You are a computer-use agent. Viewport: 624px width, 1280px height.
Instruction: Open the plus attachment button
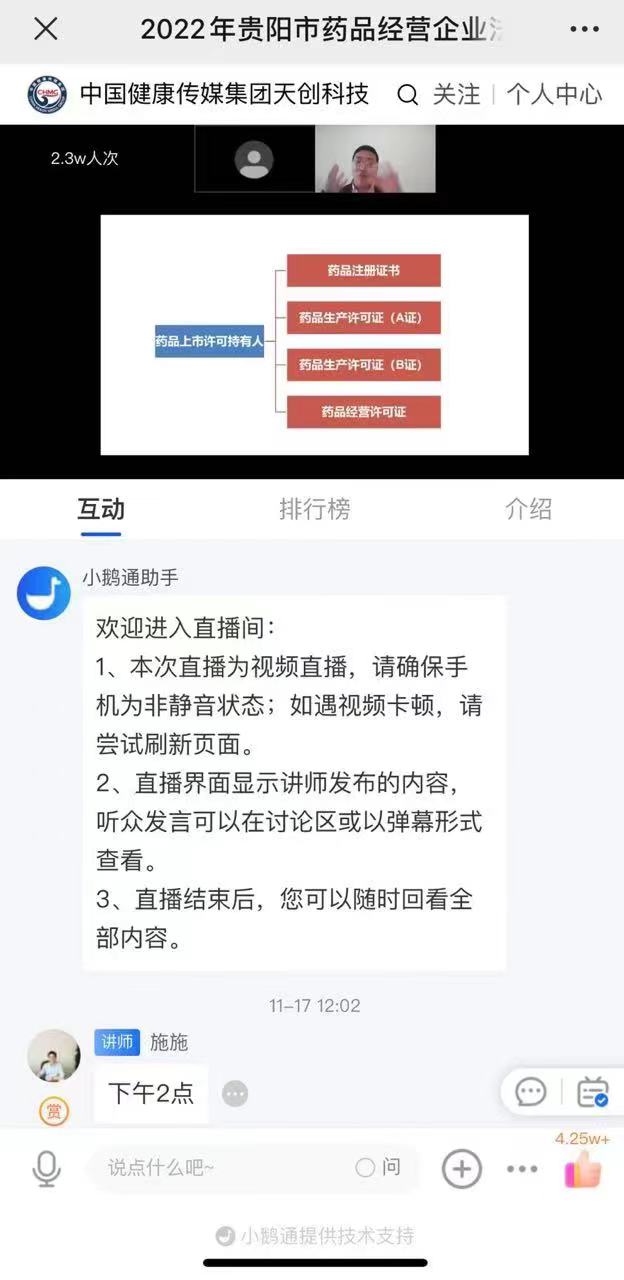pos(461,1168)
